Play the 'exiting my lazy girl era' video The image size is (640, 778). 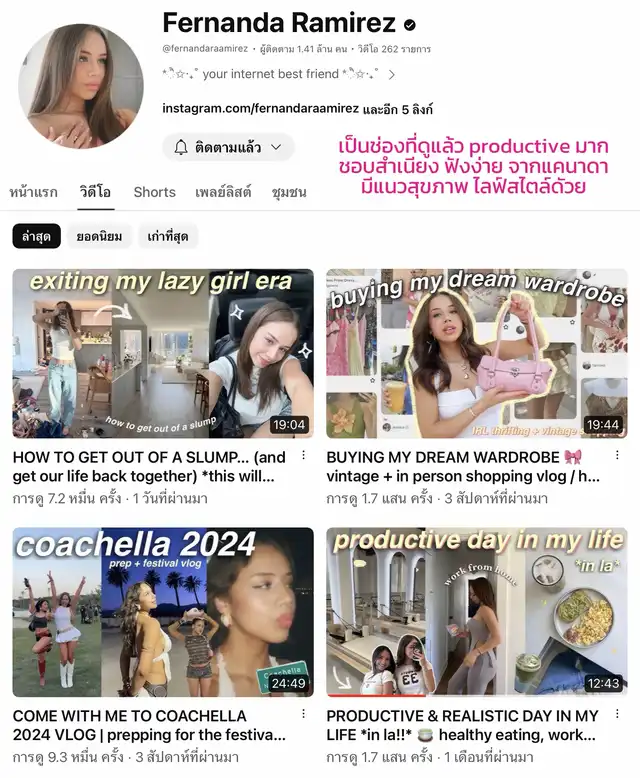point(162,353)
